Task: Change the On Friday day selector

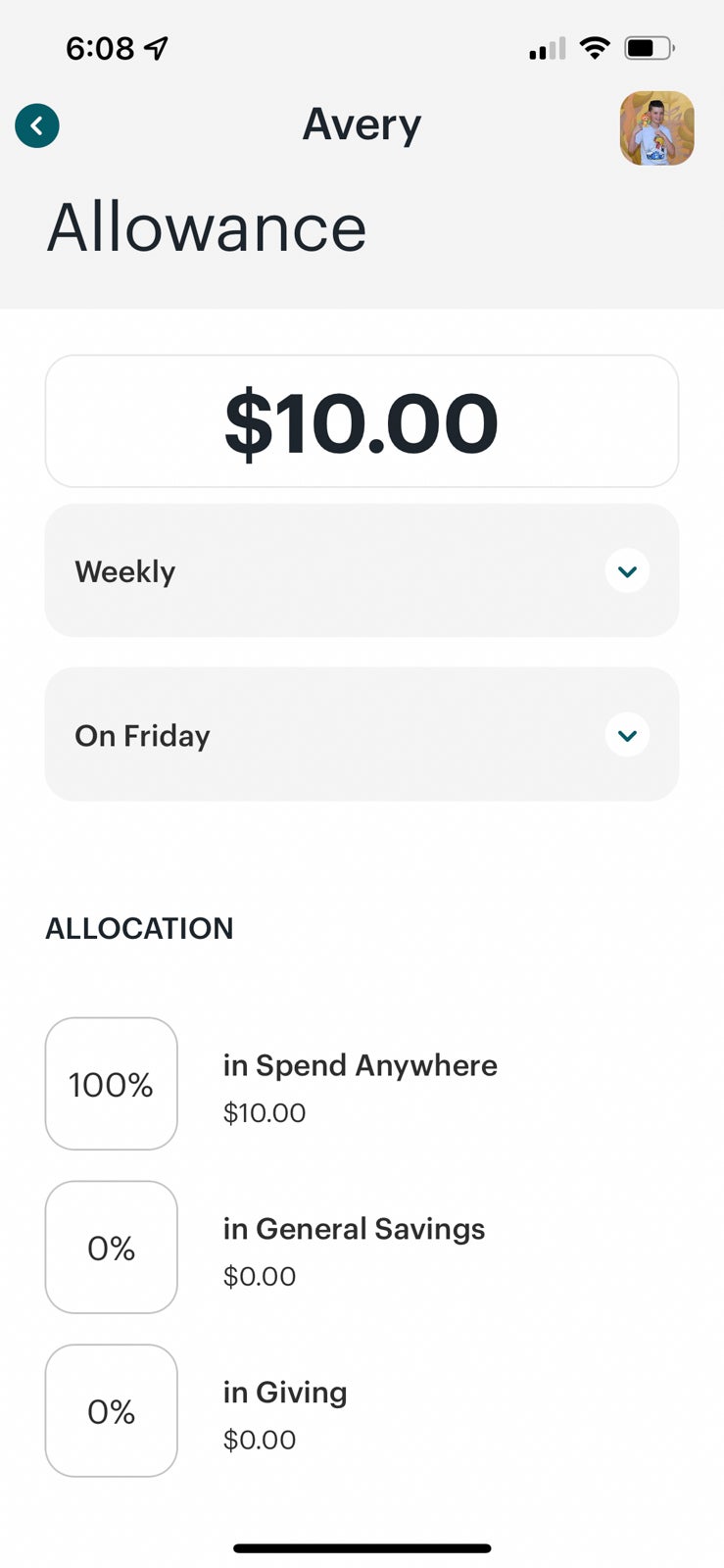Action: (362, 734)
